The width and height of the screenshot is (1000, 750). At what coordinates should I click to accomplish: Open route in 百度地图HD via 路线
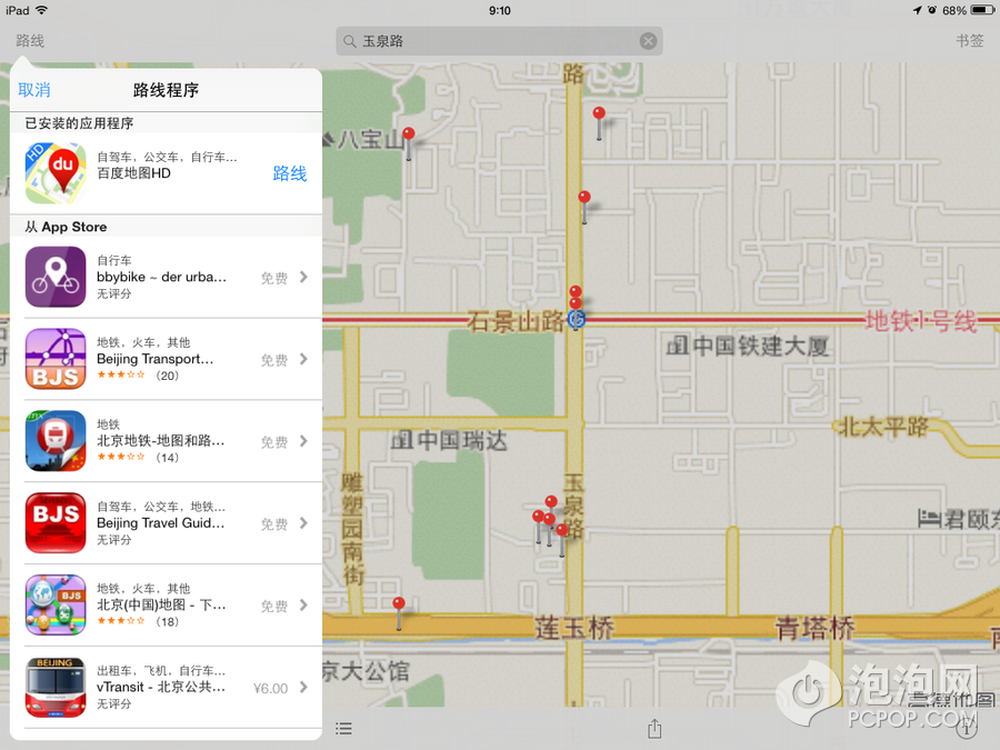tap(289, 173)
